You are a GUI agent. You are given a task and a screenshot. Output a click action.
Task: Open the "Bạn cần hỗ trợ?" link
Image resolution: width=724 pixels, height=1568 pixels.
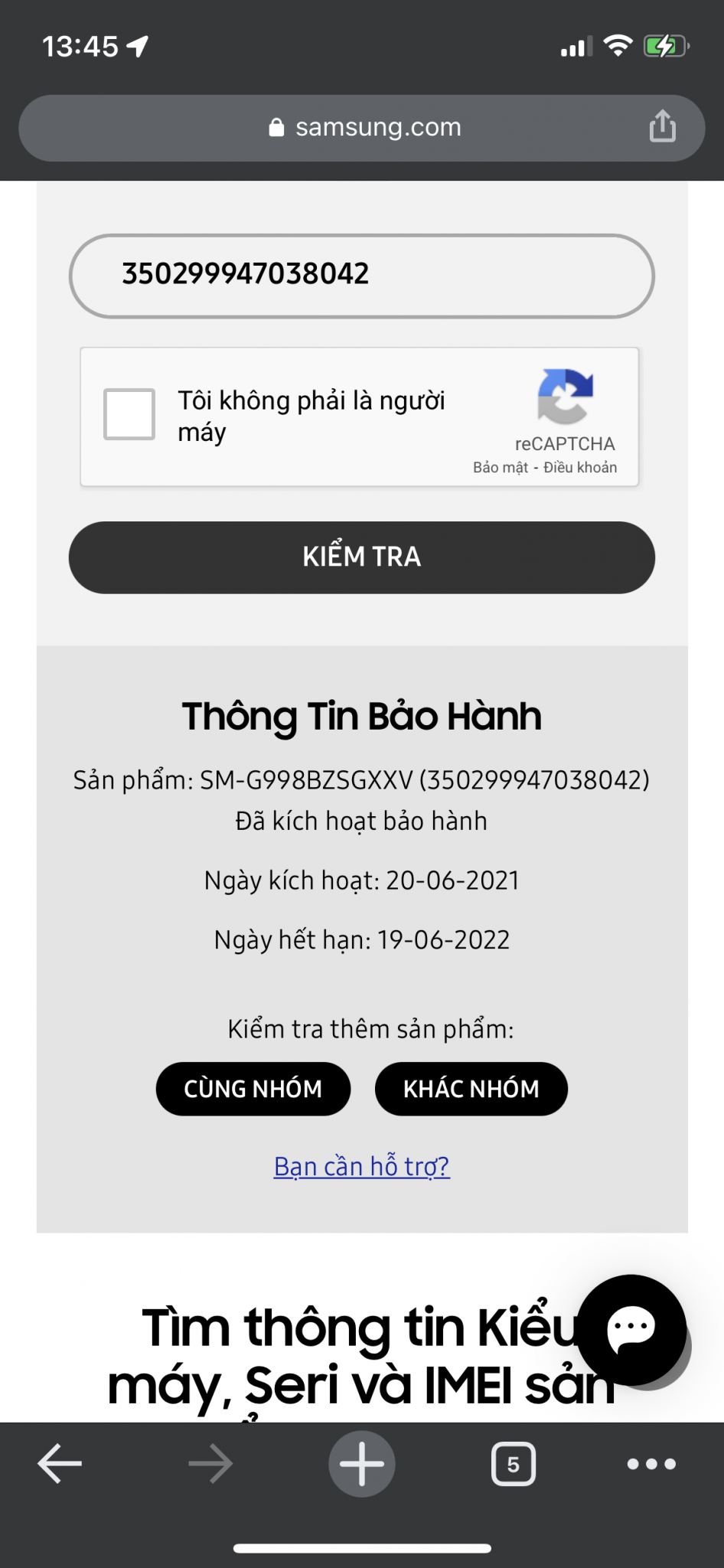pos(361,1166)
